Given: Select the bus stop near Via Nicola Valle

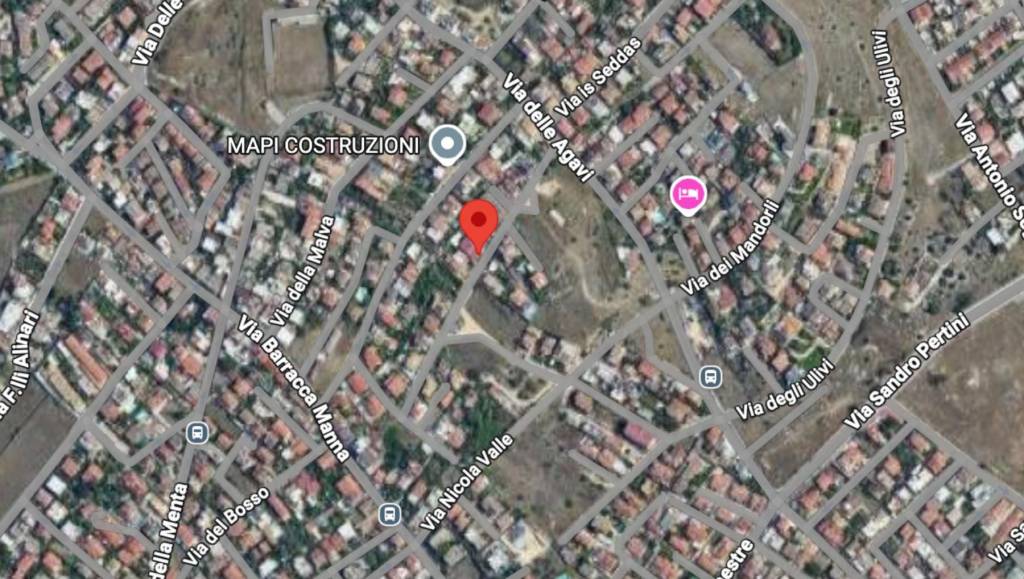Looking at the screenshot, I should [x=390, y=514].
